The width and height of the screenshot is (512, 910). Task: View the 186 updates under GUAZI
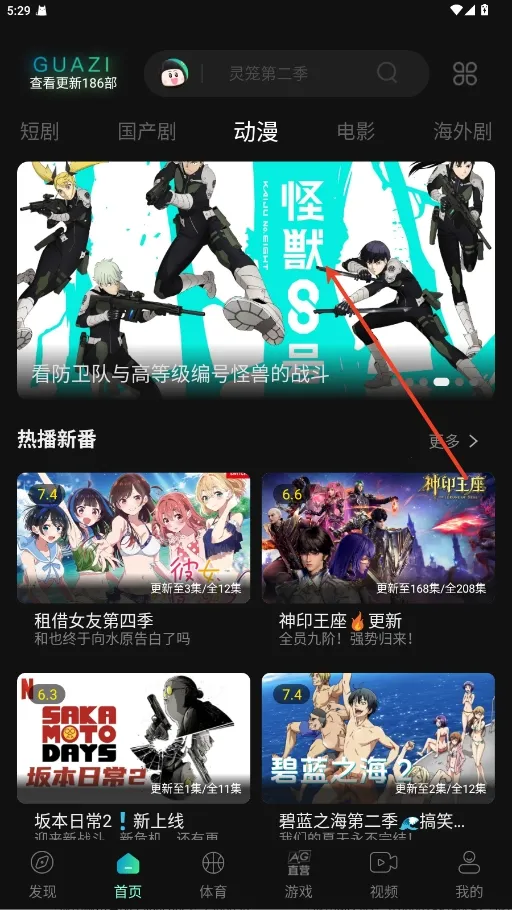pos(73,84)
